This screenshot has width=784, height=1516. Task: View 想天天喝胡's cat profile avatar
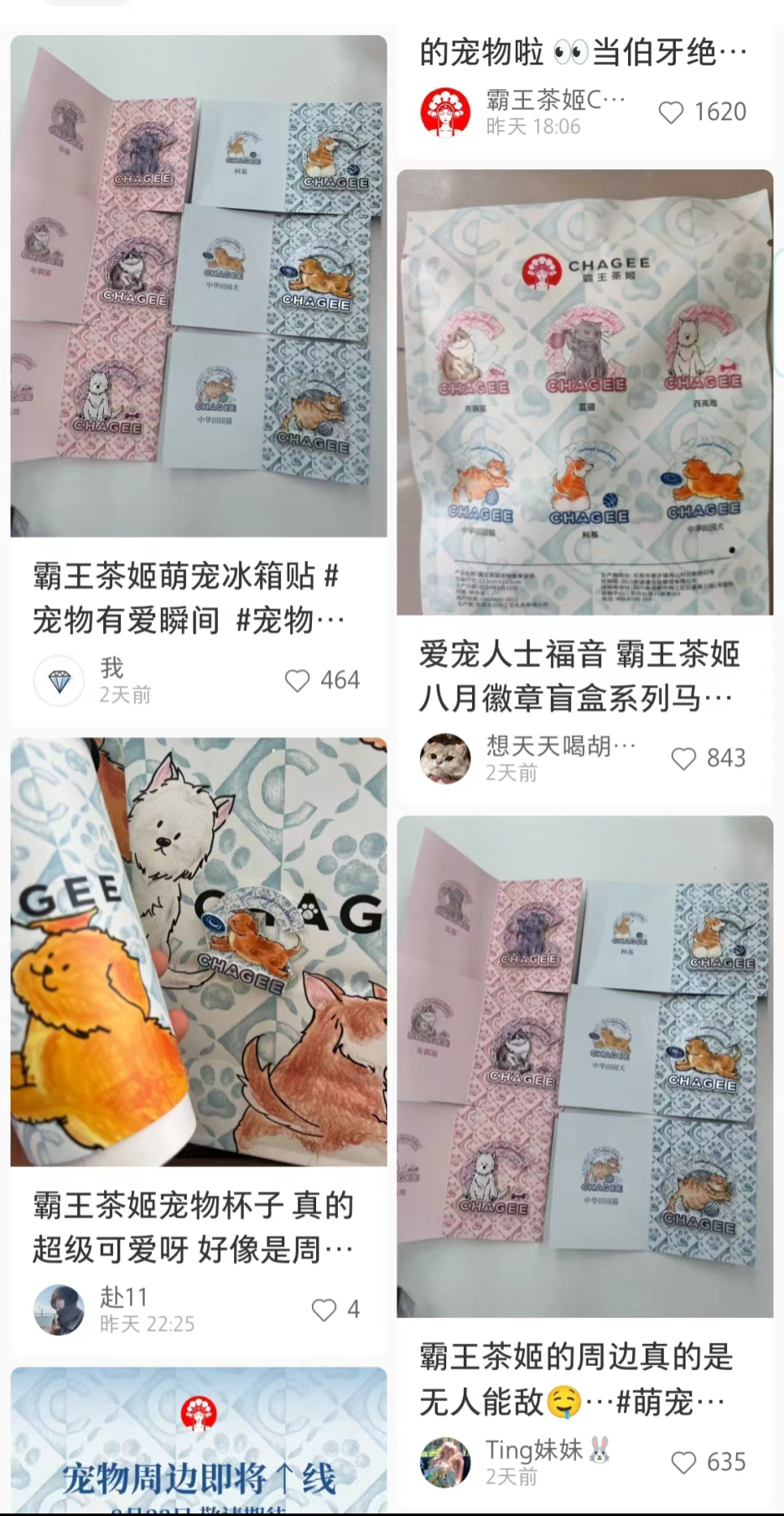coord(445,759)
